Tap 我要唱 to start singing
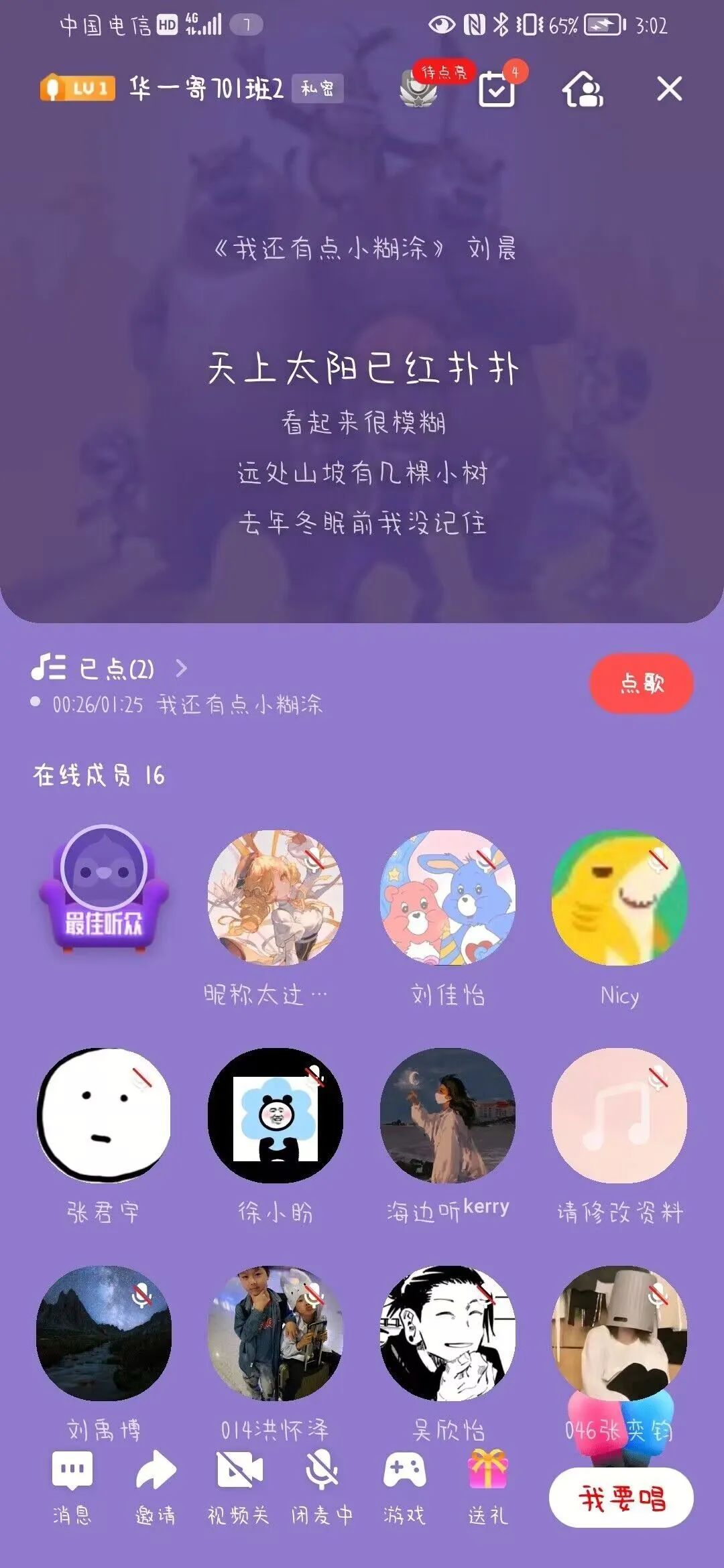Screen dimensions: 724x1568 (621, 1498)
